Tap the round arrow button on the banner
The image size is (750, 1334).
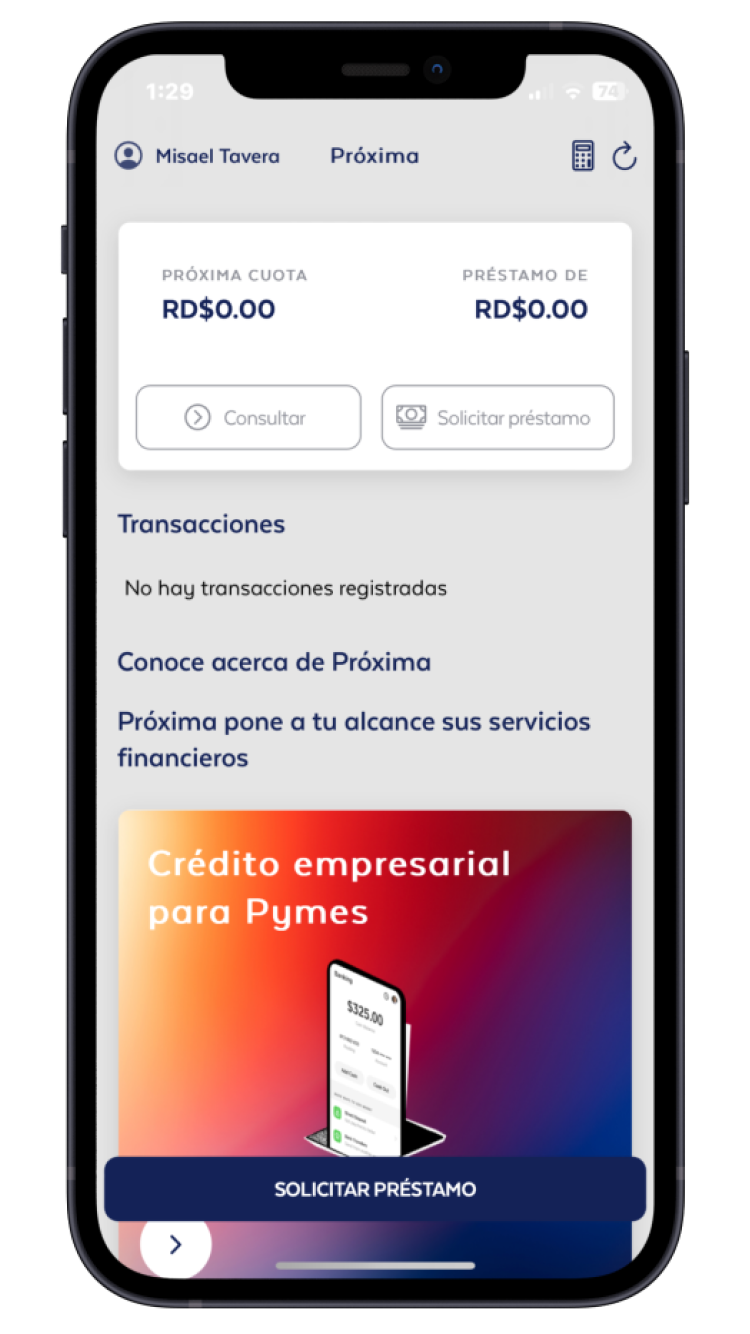(x=176, y=1244)
